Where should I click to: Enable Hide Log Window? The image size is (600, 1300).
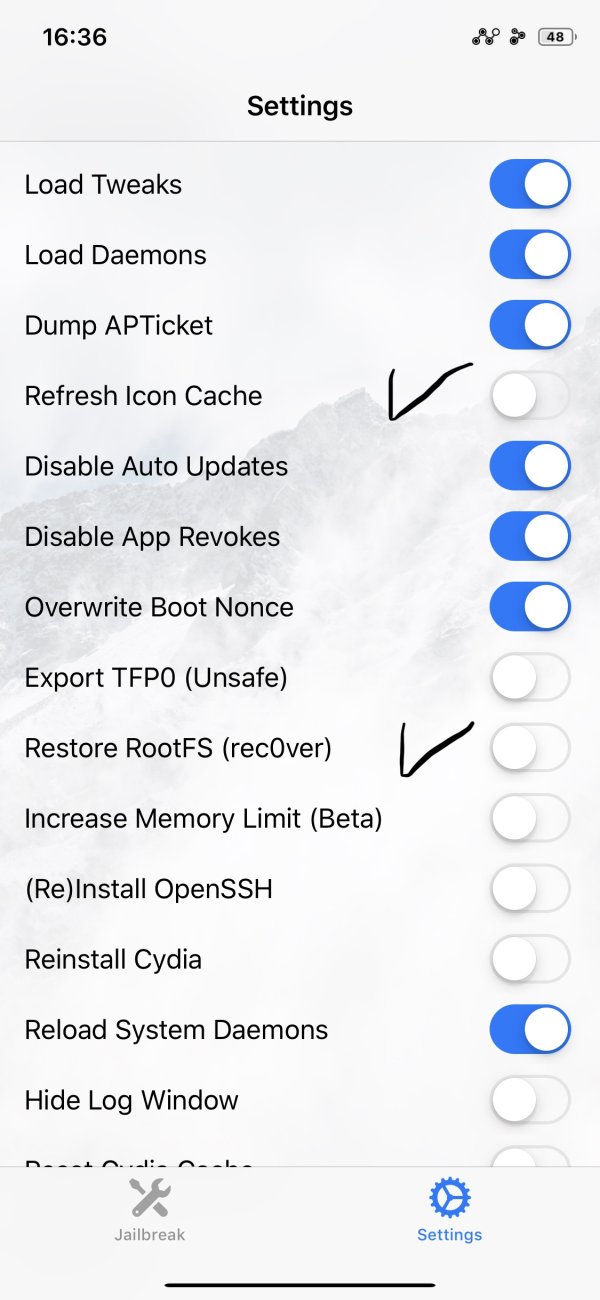pyautogui.click(x=530, y=1101)
